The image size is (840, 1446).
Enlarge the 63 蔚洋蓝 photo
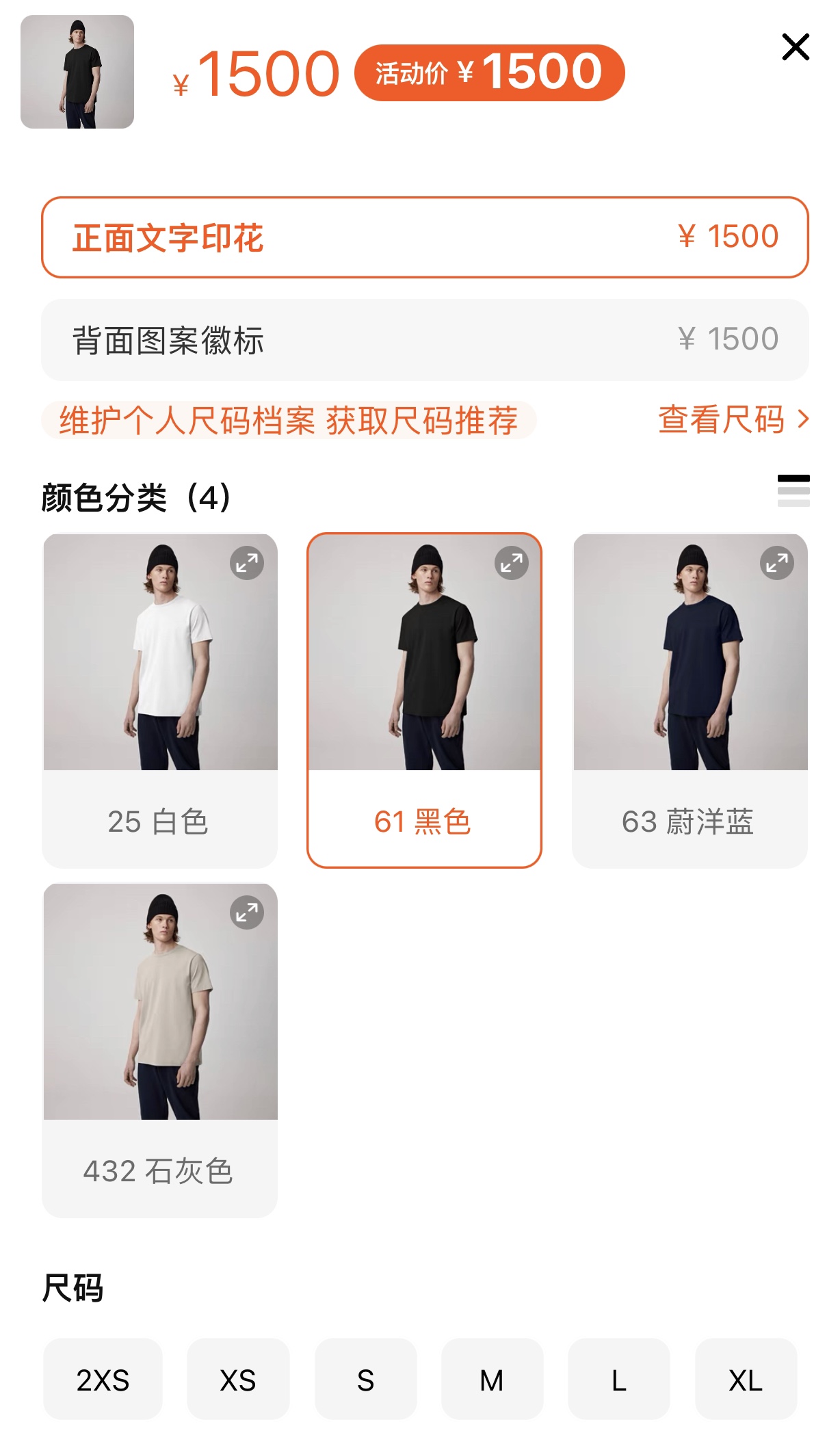[777, 563]
